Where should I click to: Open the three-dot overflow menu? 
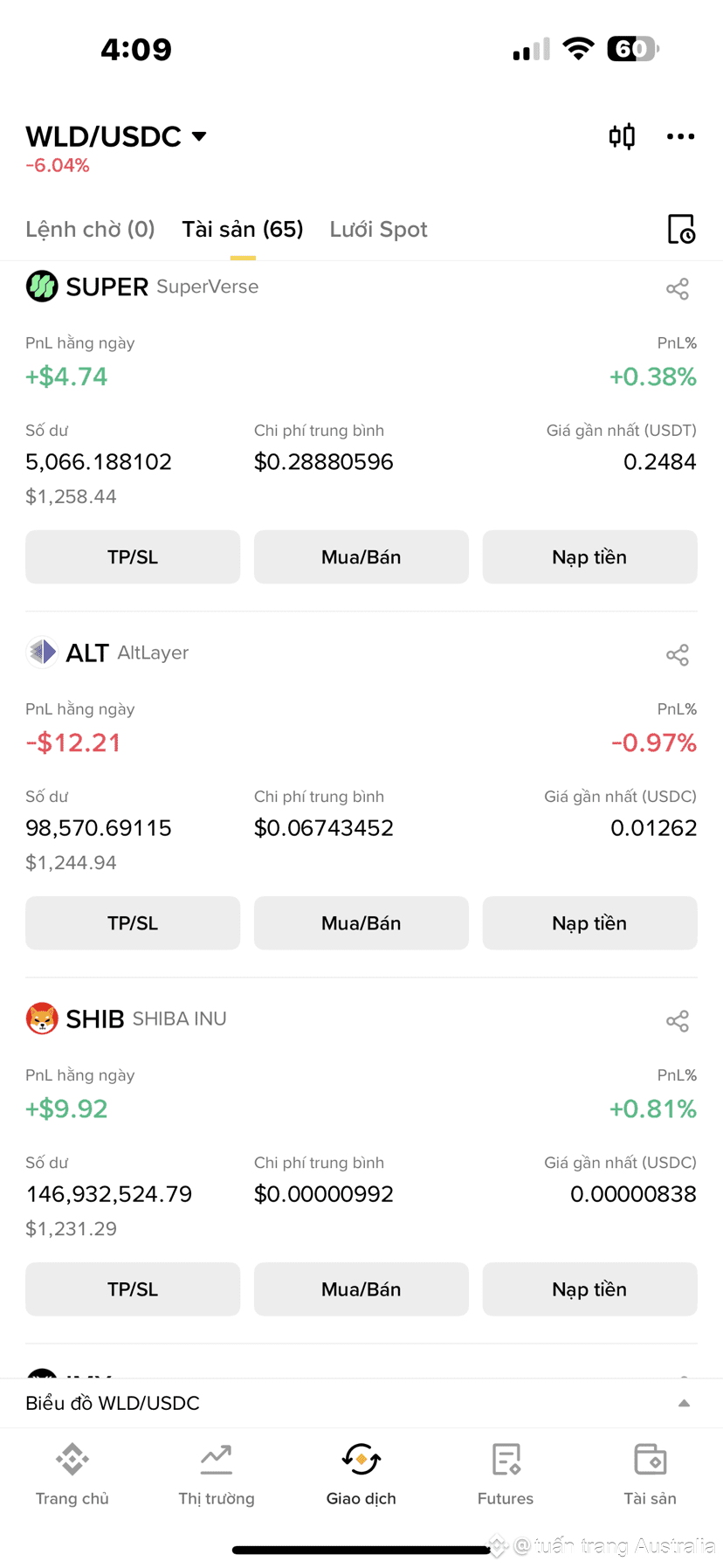[x=680, y=136]
